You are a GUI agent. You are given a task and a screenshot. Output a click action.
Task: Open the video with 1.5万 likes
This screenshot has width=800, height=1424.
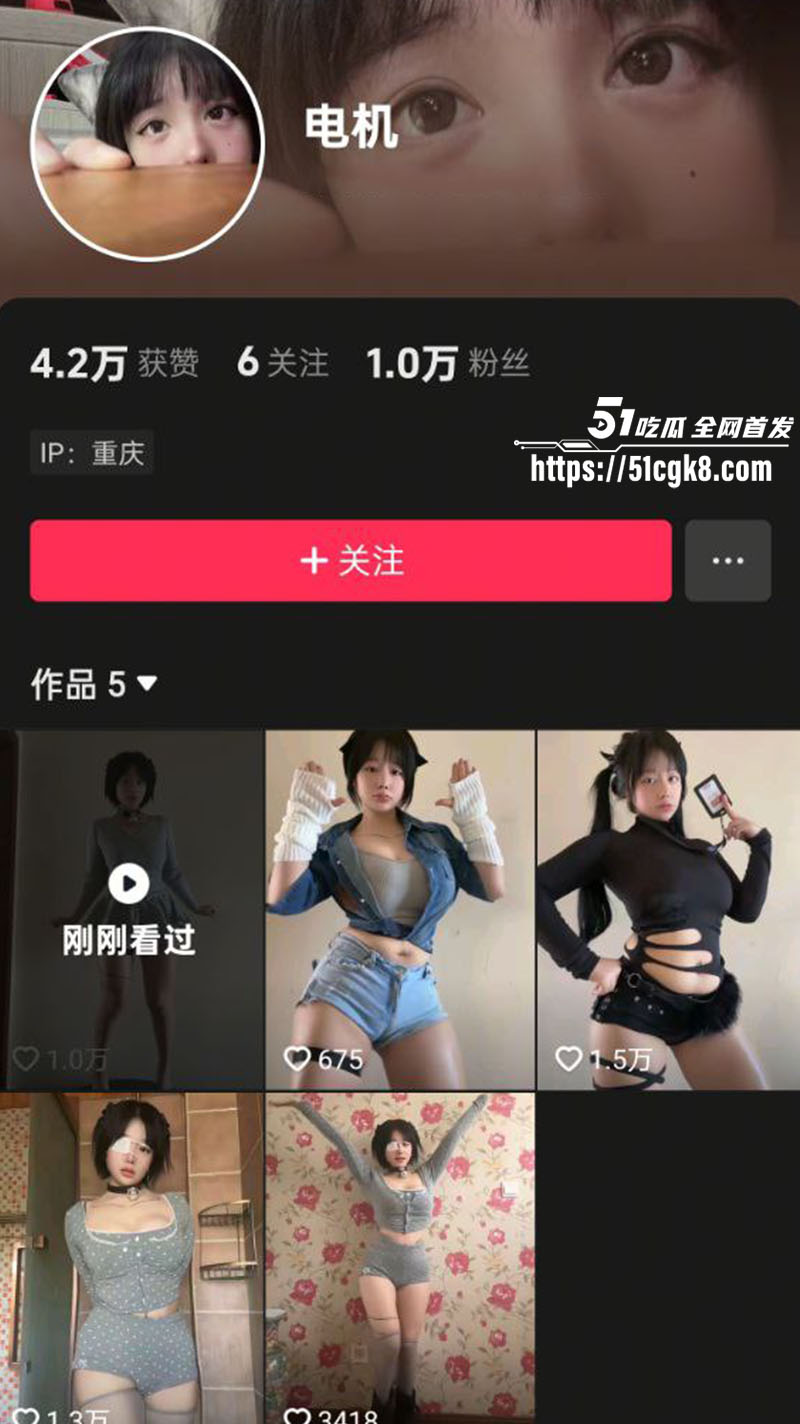pos(668,908)
